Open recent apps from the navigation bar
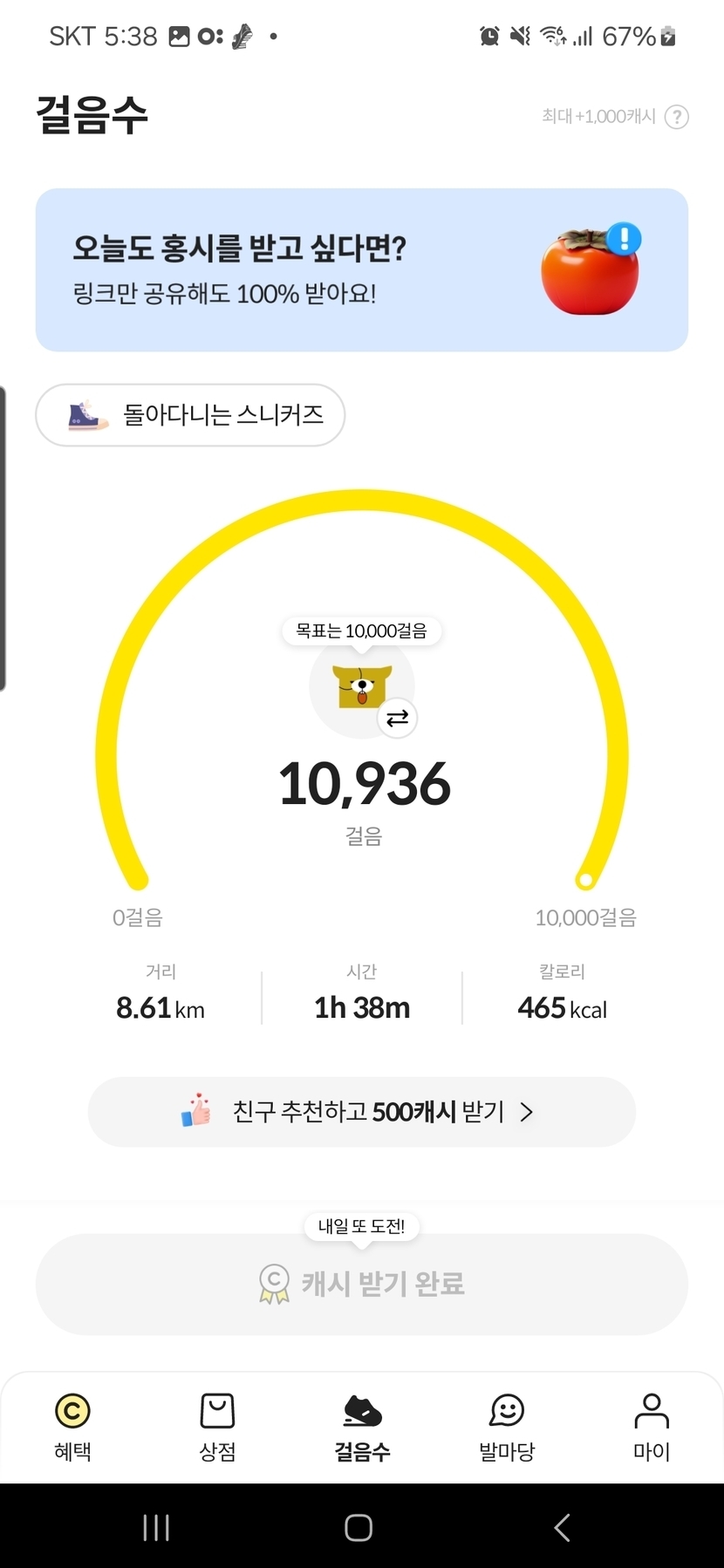Viewport: 724px width, 1568px height. pos(156,1527)
